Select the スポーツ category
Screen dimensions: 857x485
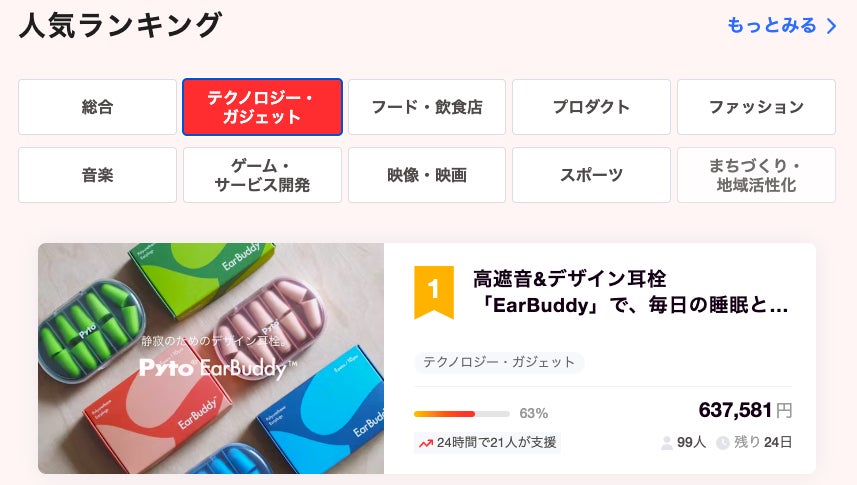pyautogui.click(x=591, y=175)
